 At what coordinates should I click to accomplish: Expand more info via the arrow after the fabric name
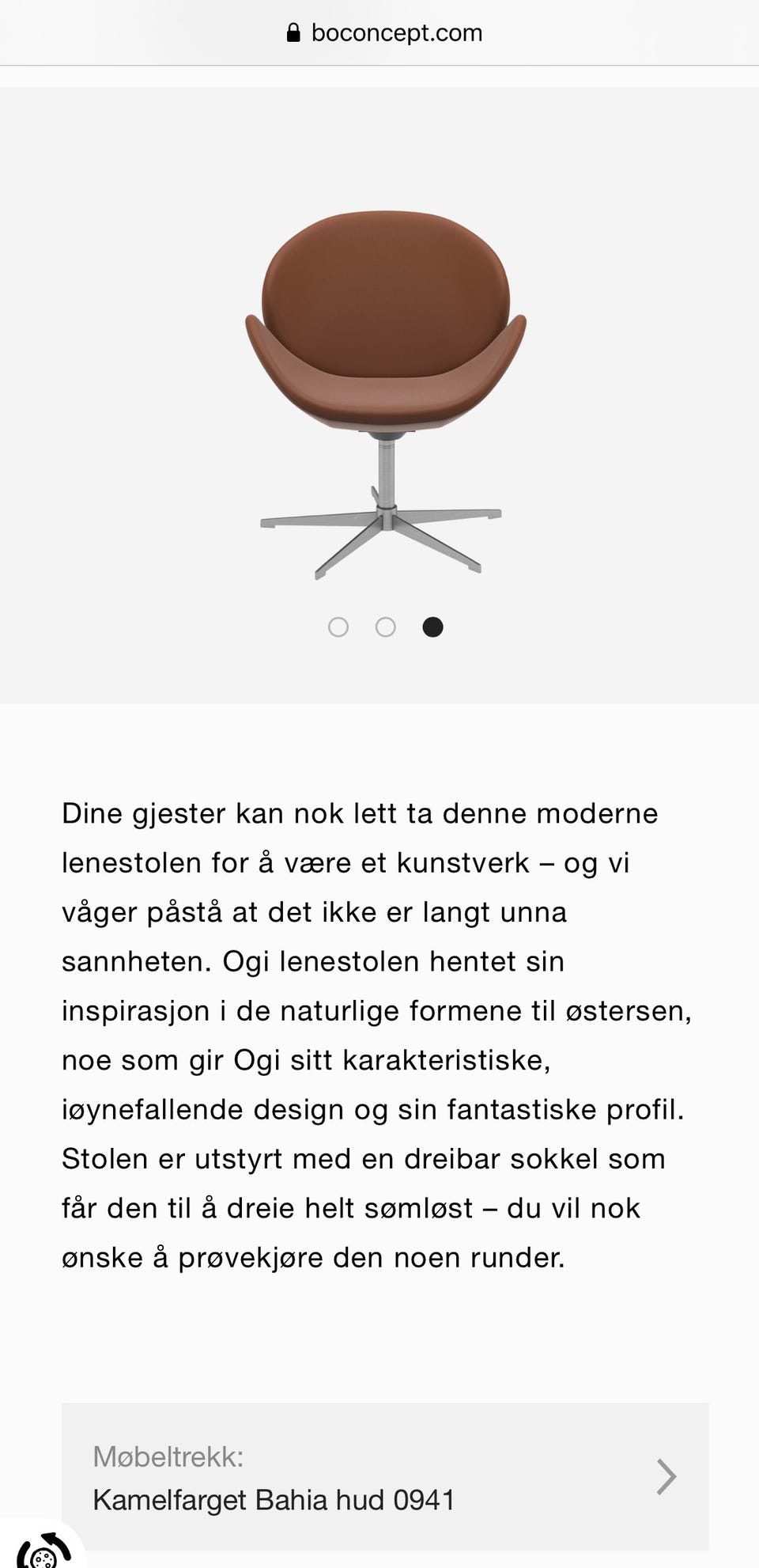tap(666, 1476)
